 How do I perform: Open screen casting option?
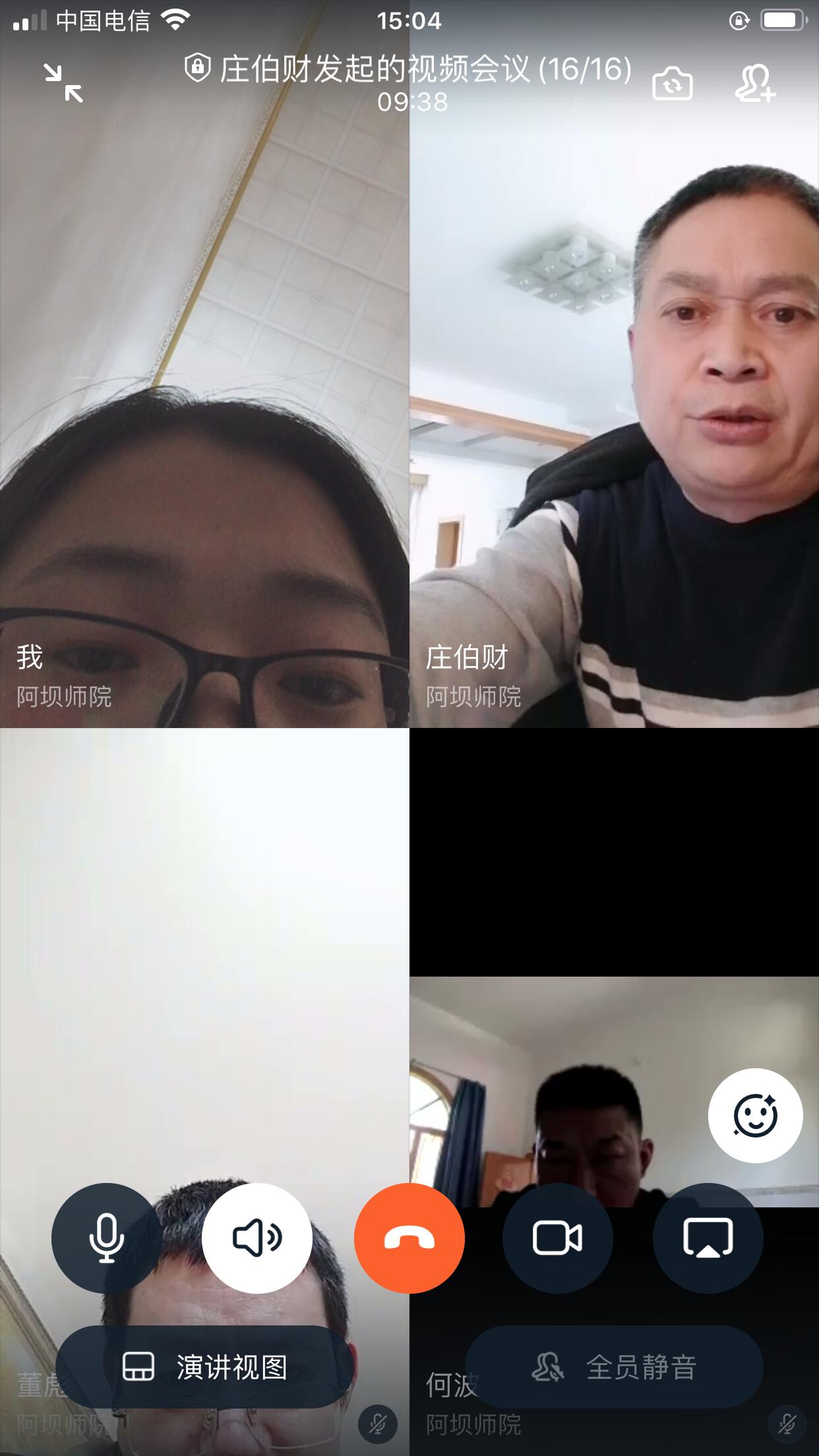(708, 1238)
